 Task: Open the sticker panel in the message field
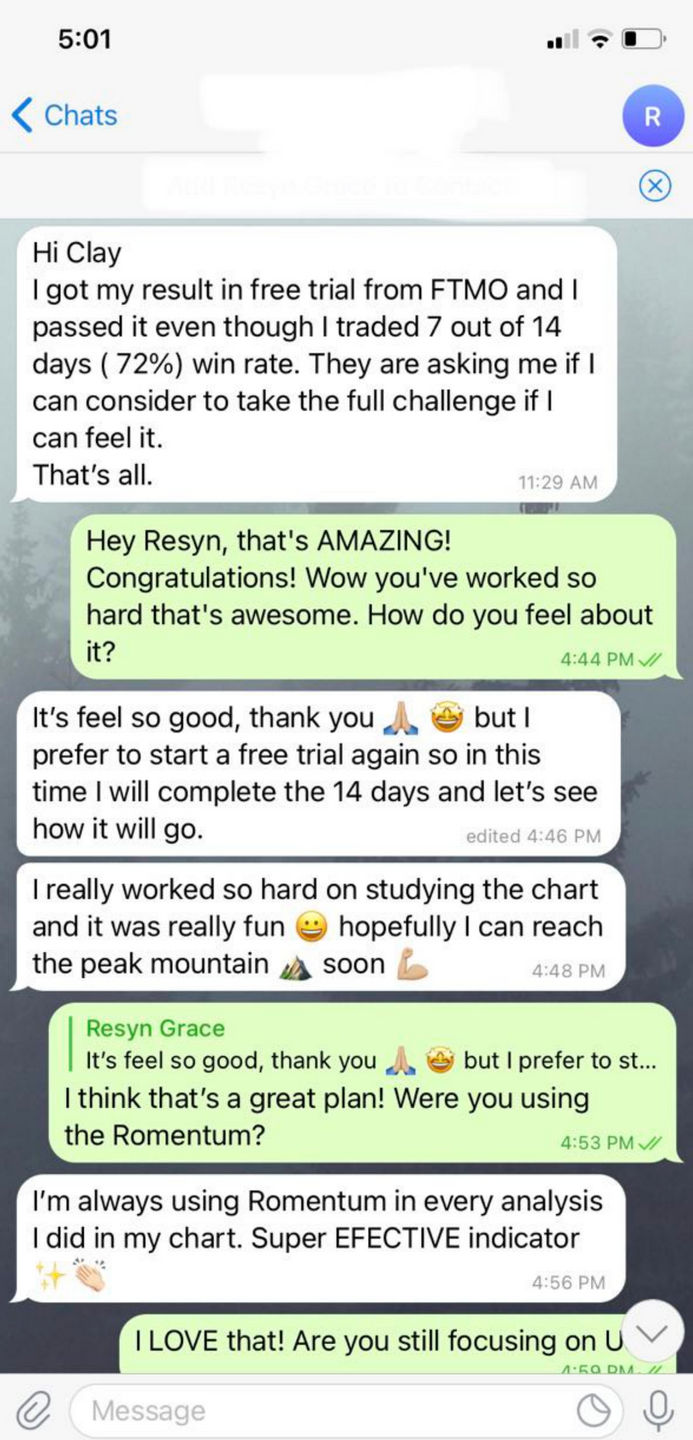point(593,1411)
